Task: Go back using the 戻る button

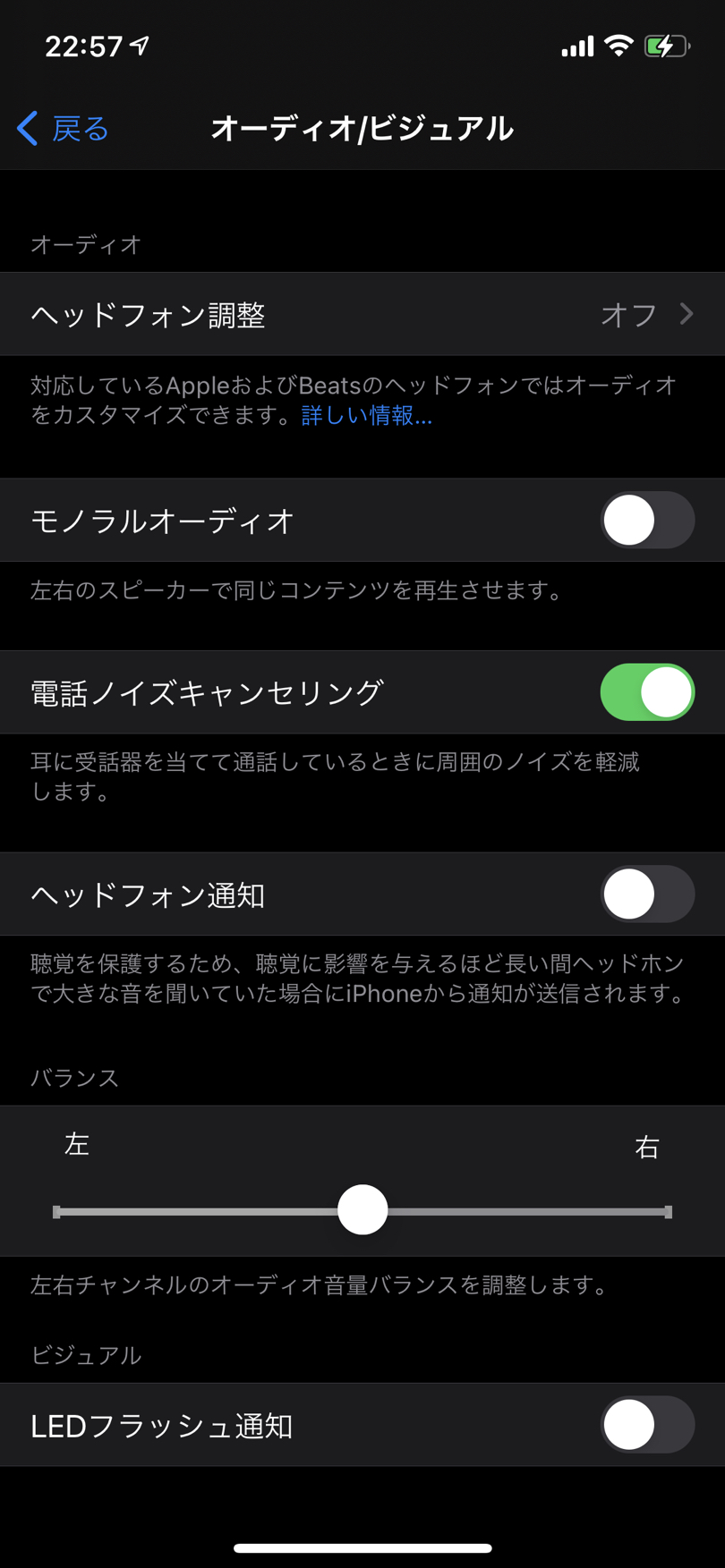Action: [63, 129]
